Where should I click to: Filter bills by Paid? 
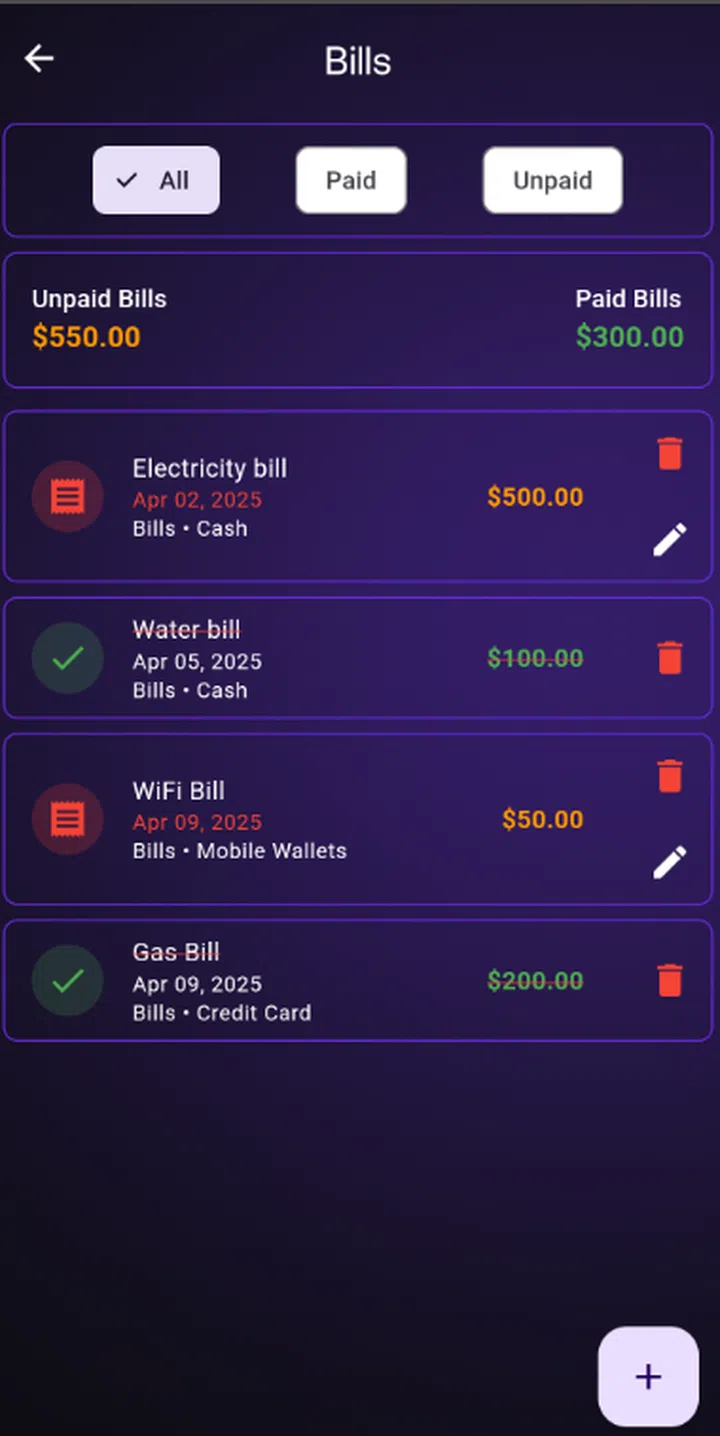click(x=351, y=180)
